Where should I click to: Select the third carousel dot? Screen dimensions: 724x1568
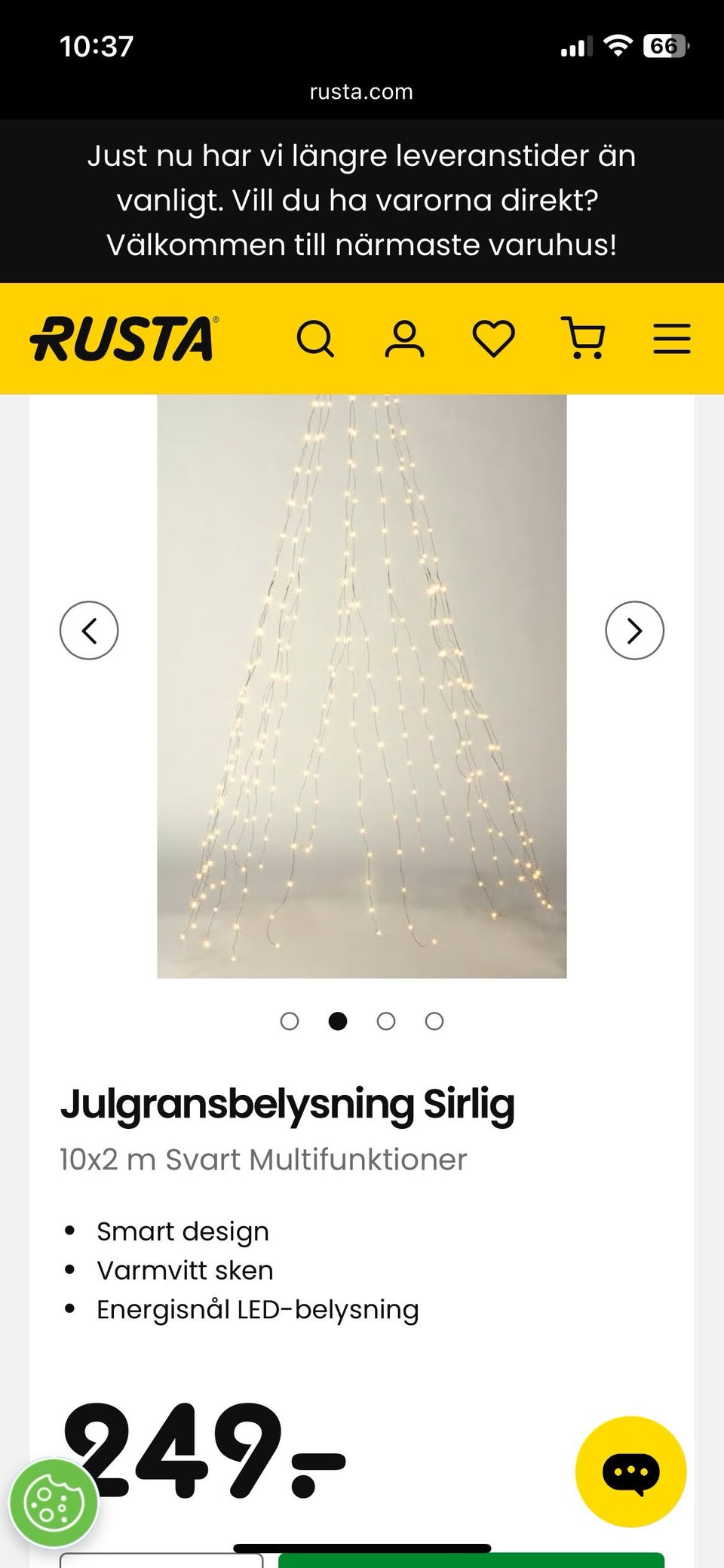pos(386,1021)
